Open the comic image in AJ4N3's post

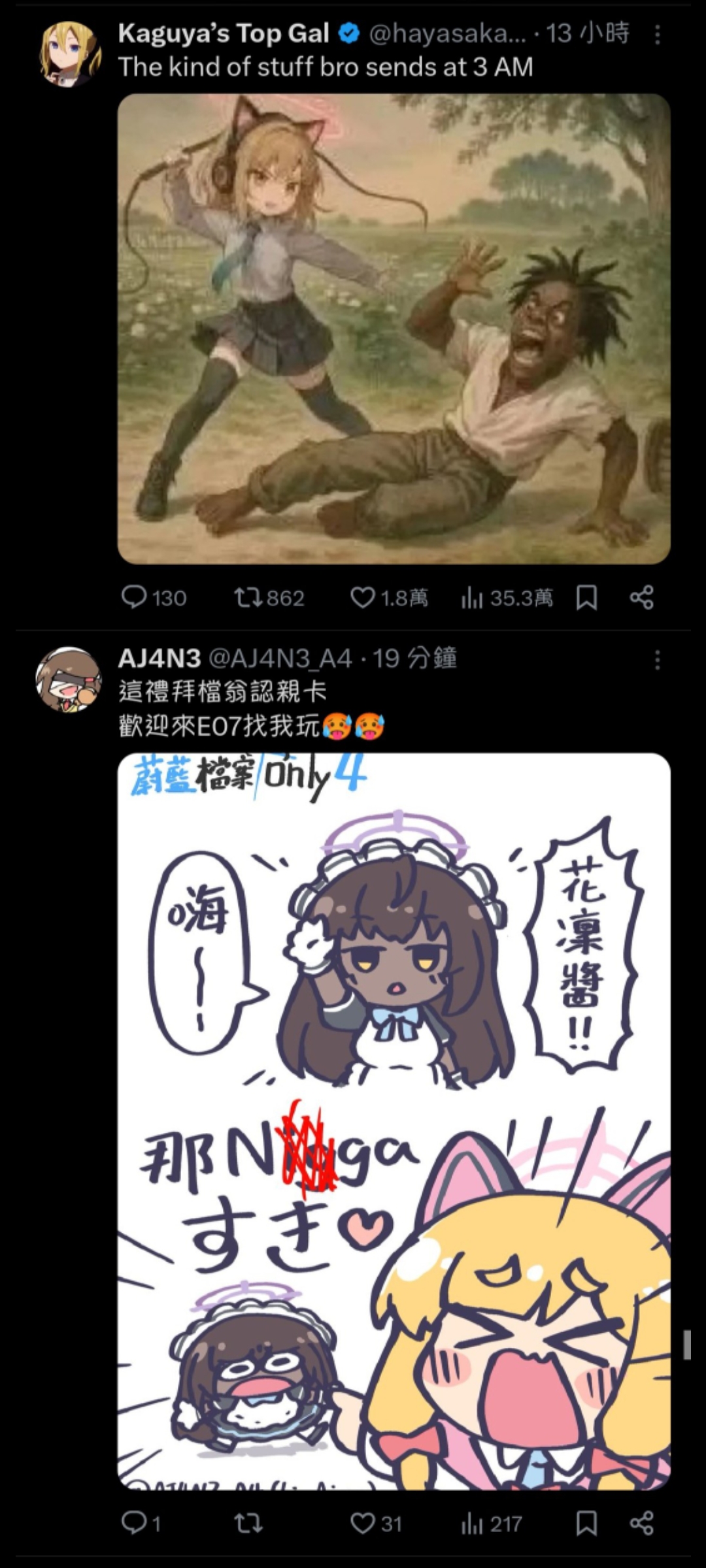tap(394, 1121)
